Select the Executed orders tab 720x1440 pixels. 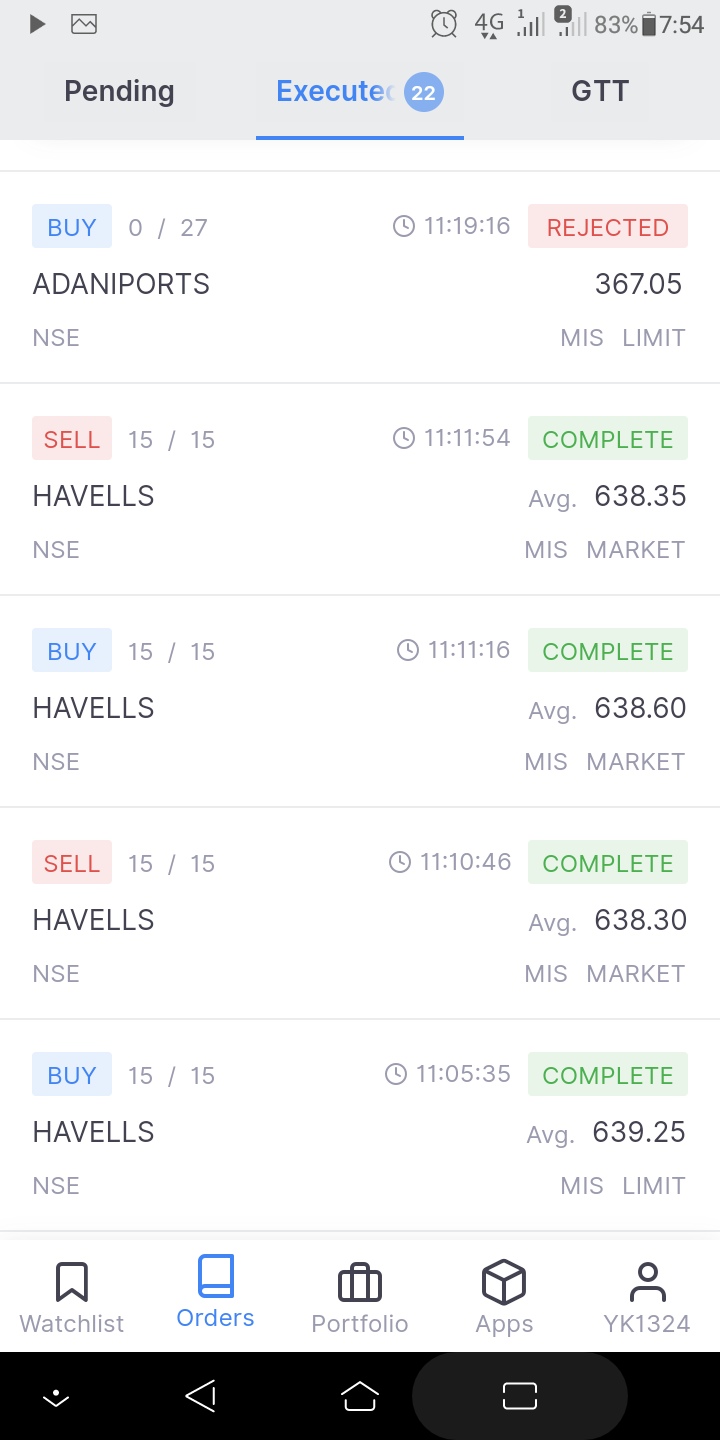click(x=358, y=92)
